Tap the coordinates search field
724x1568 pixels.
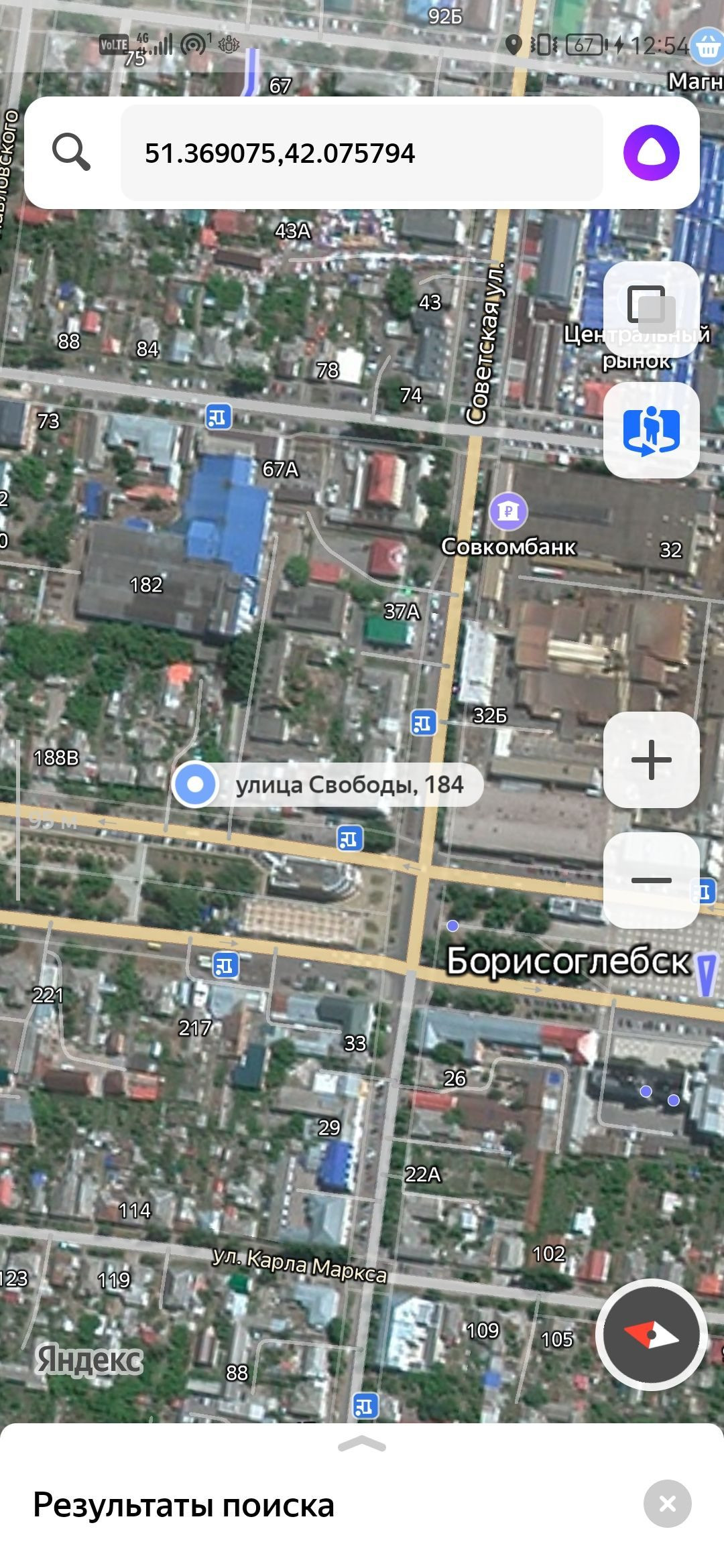click(362, 153)
